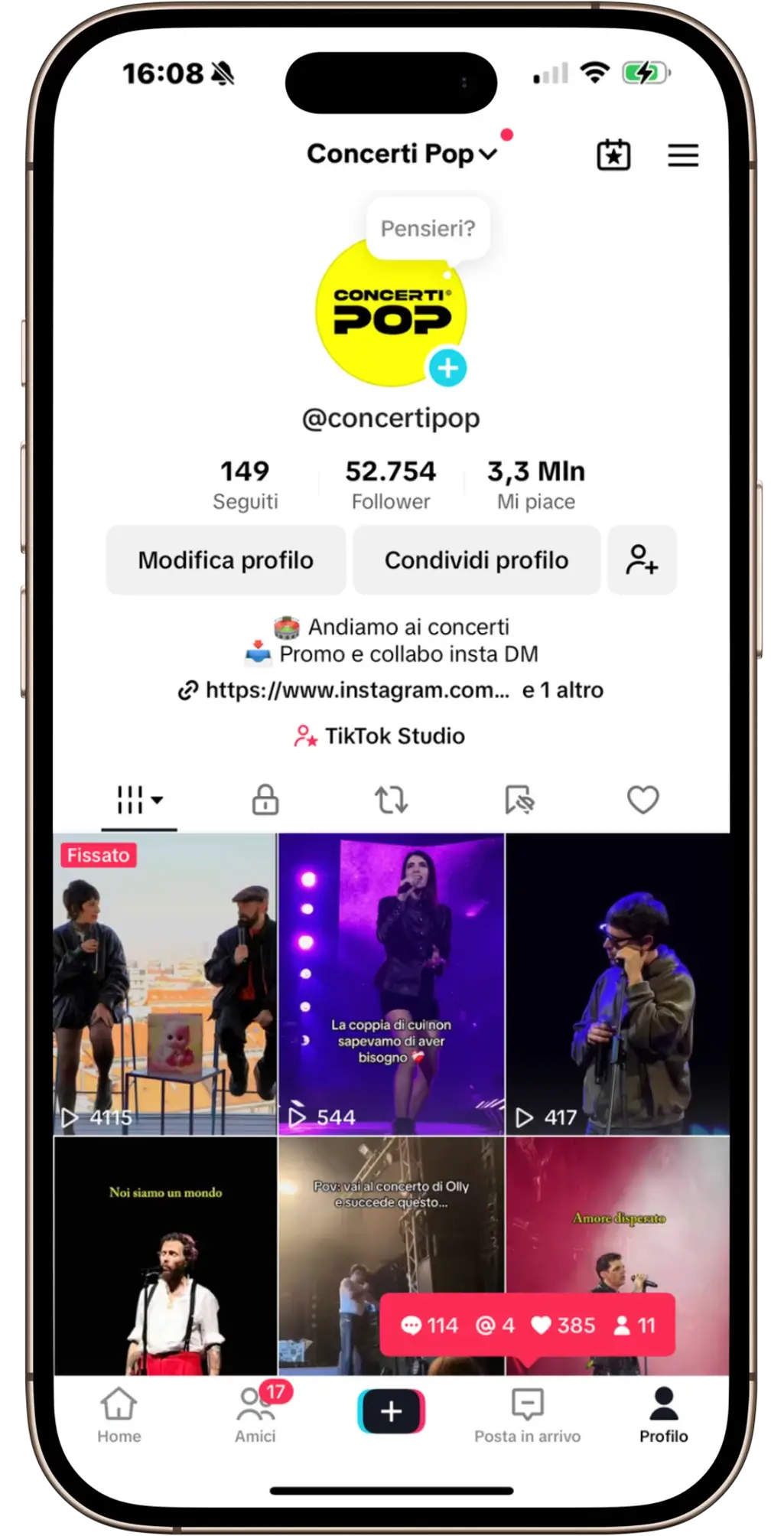Open the Instagram link in bio
This screenshot has height=1536, width=784.
357,690
